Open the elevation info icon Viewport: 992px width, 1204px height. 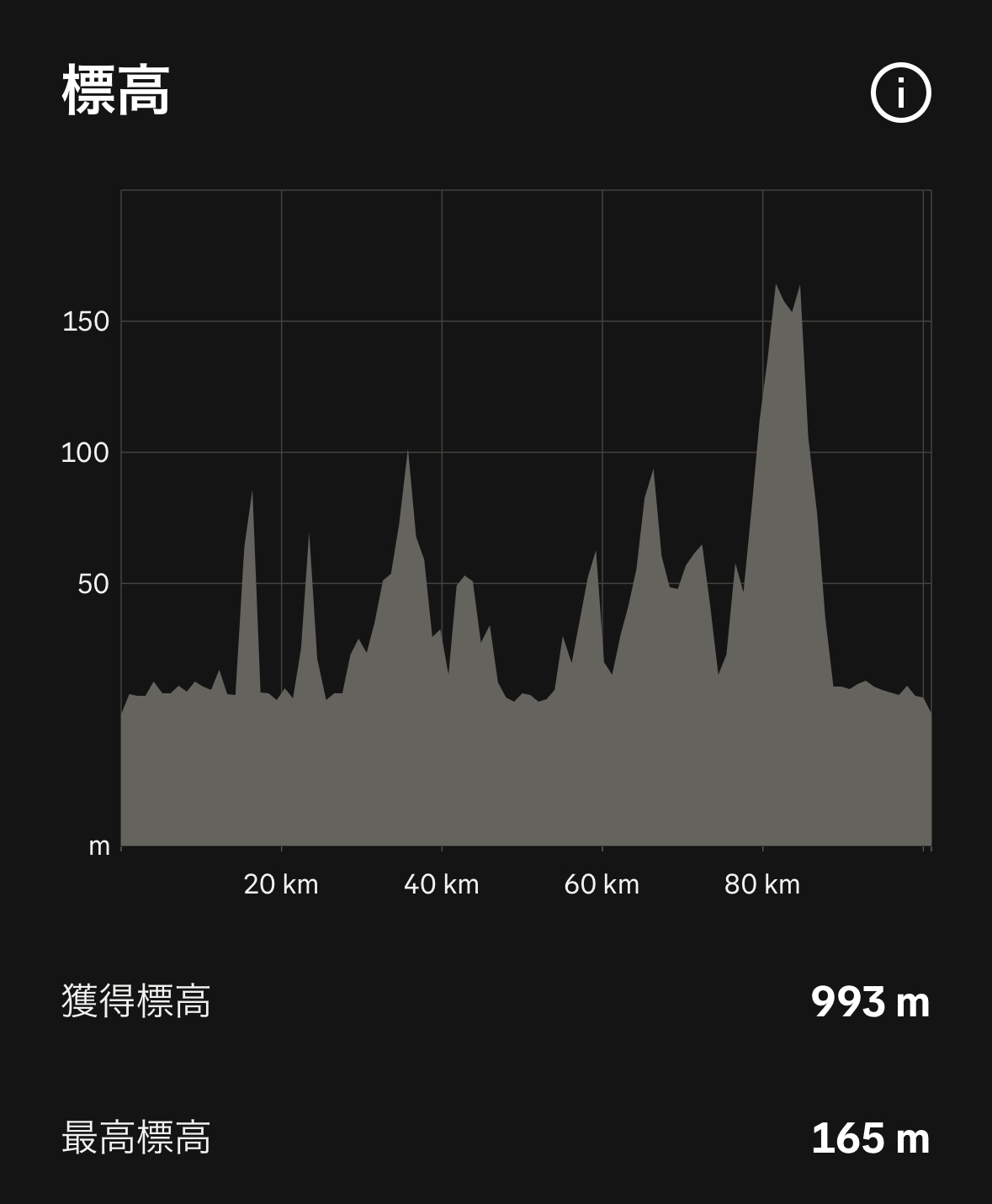pyautogui.click(x=900, y=93)
